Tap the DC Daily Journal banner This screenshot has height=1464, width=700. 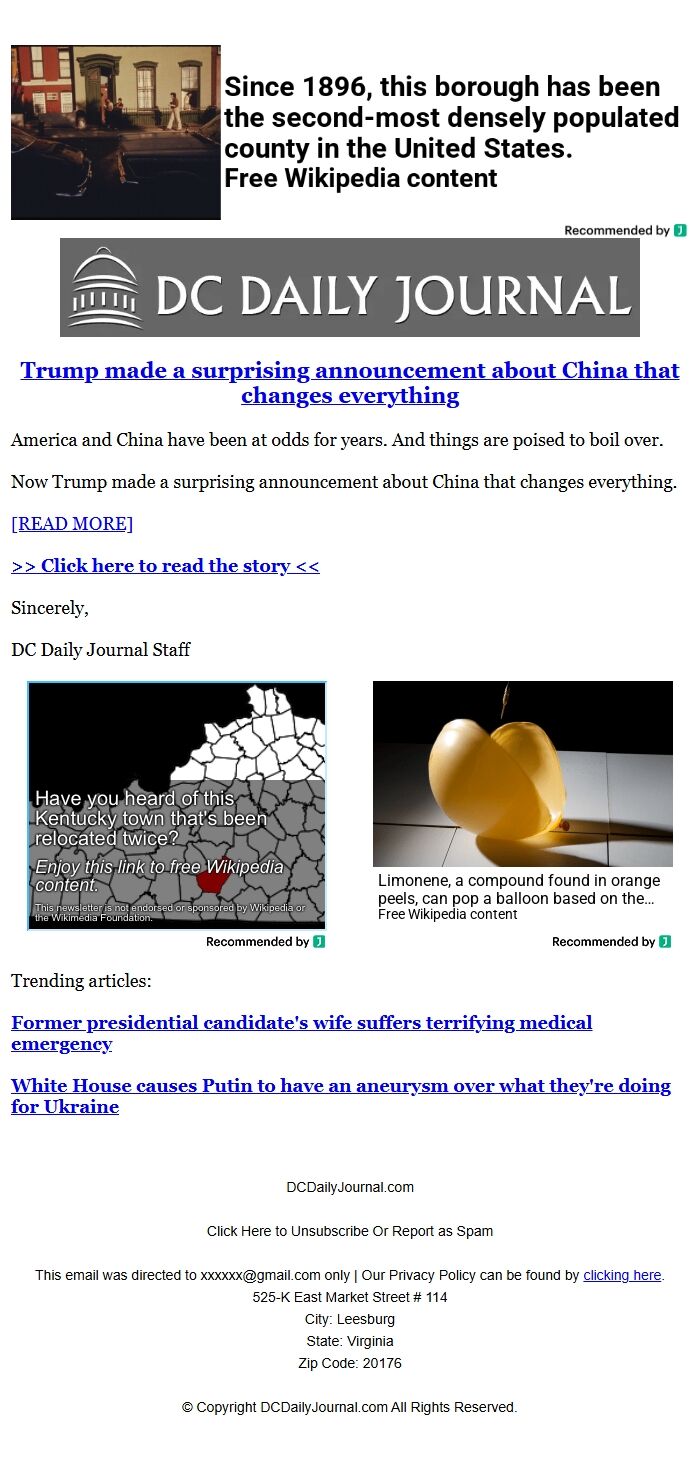[350, 287]
